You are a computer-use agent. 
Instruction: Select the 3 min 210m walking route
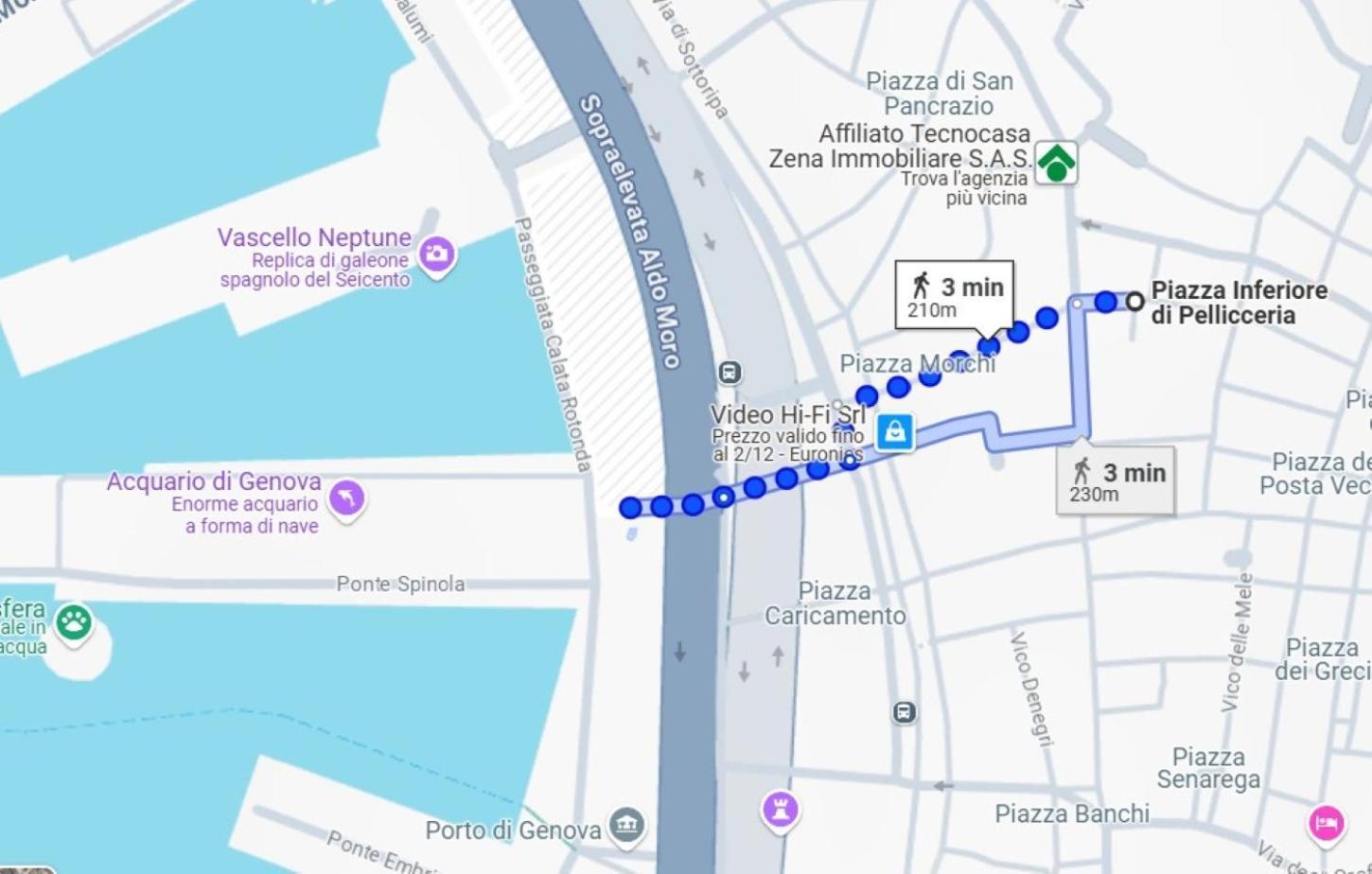954,294
